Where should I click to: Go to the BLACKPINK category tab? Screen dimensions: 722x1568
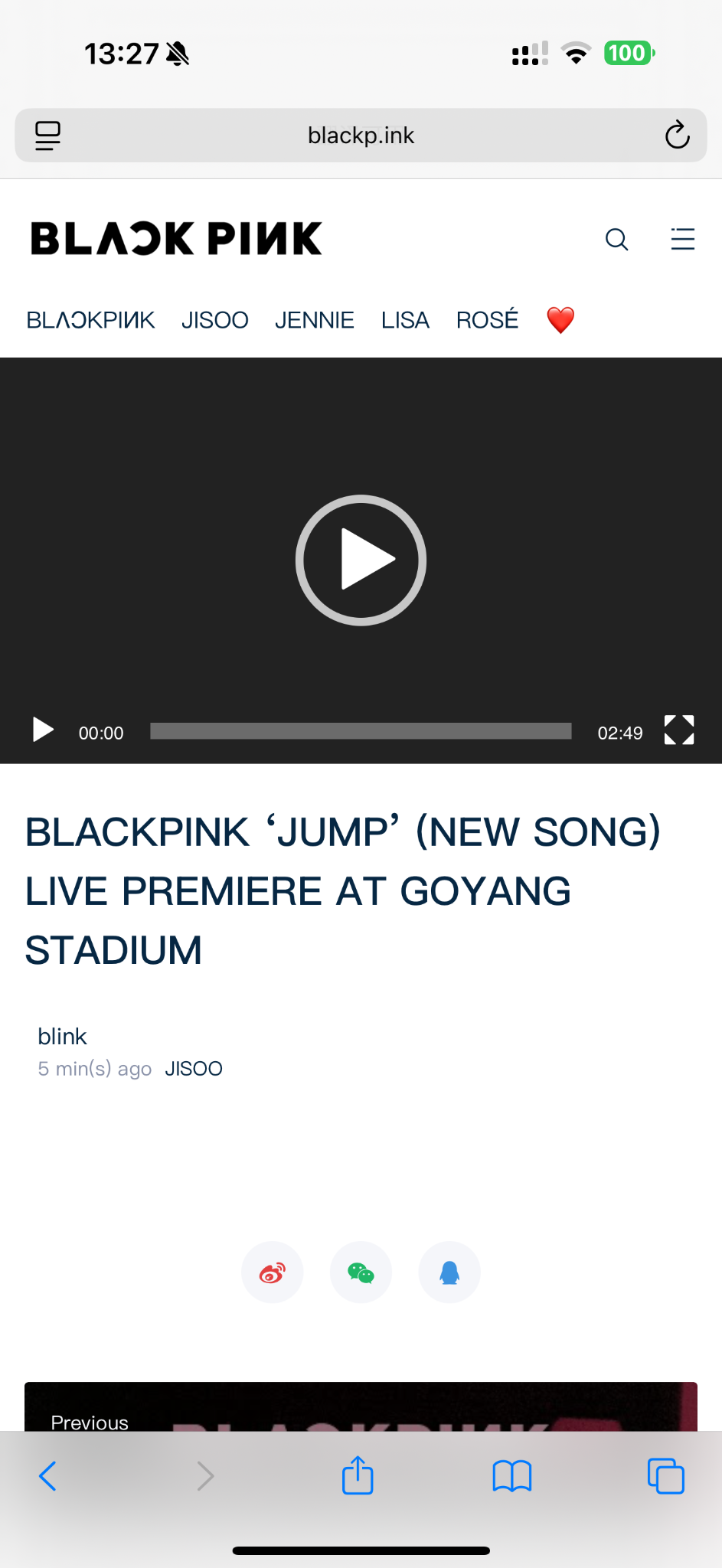90,320
